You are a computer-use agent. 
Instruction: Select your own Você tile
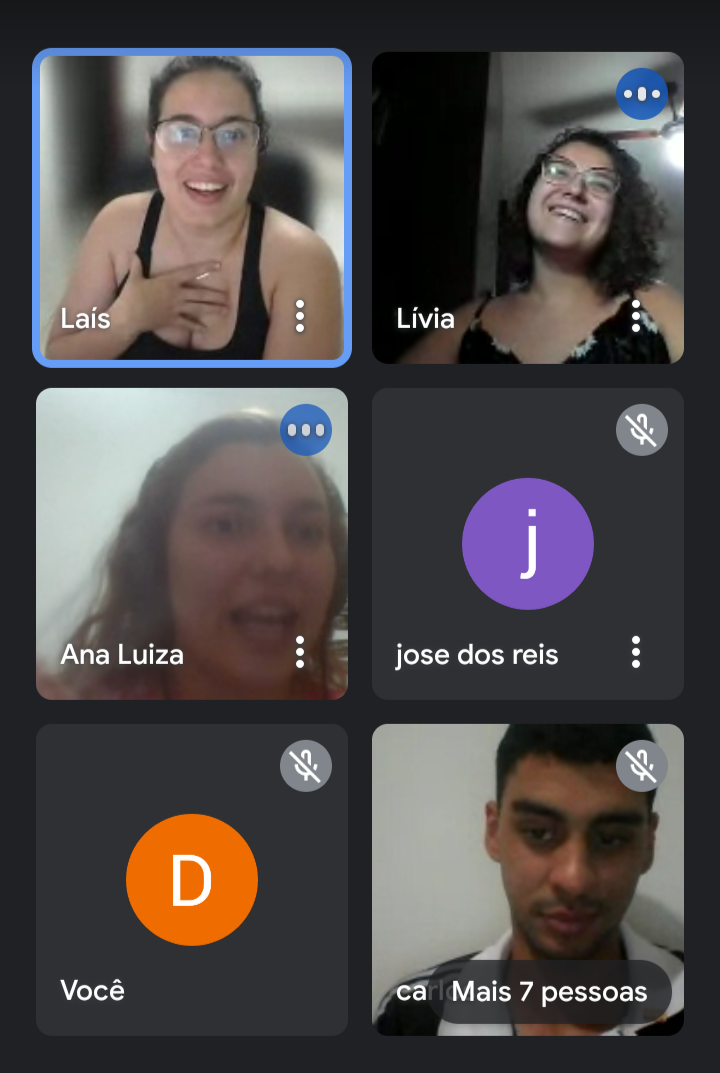192,880
